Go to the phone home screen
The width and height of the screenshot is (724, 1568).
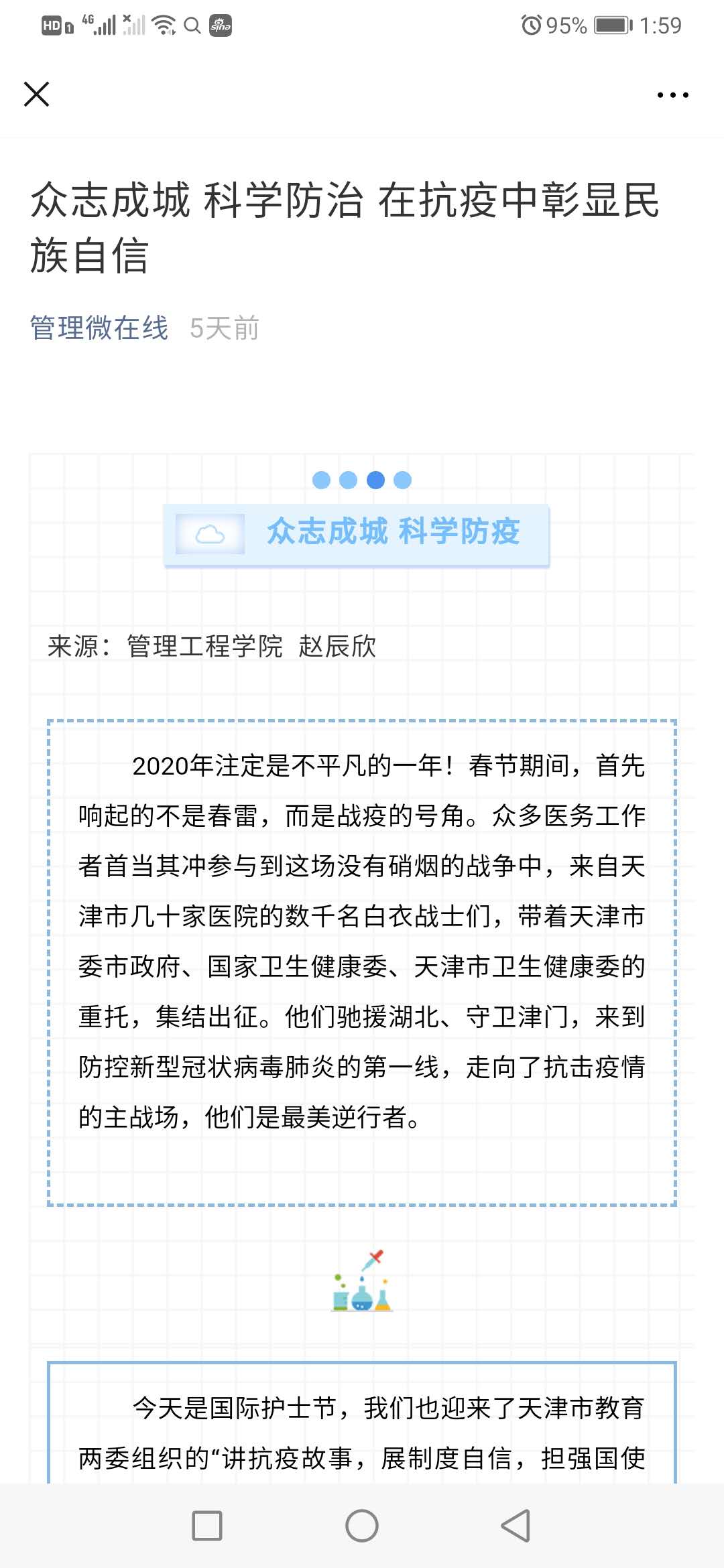point(362,1526)
